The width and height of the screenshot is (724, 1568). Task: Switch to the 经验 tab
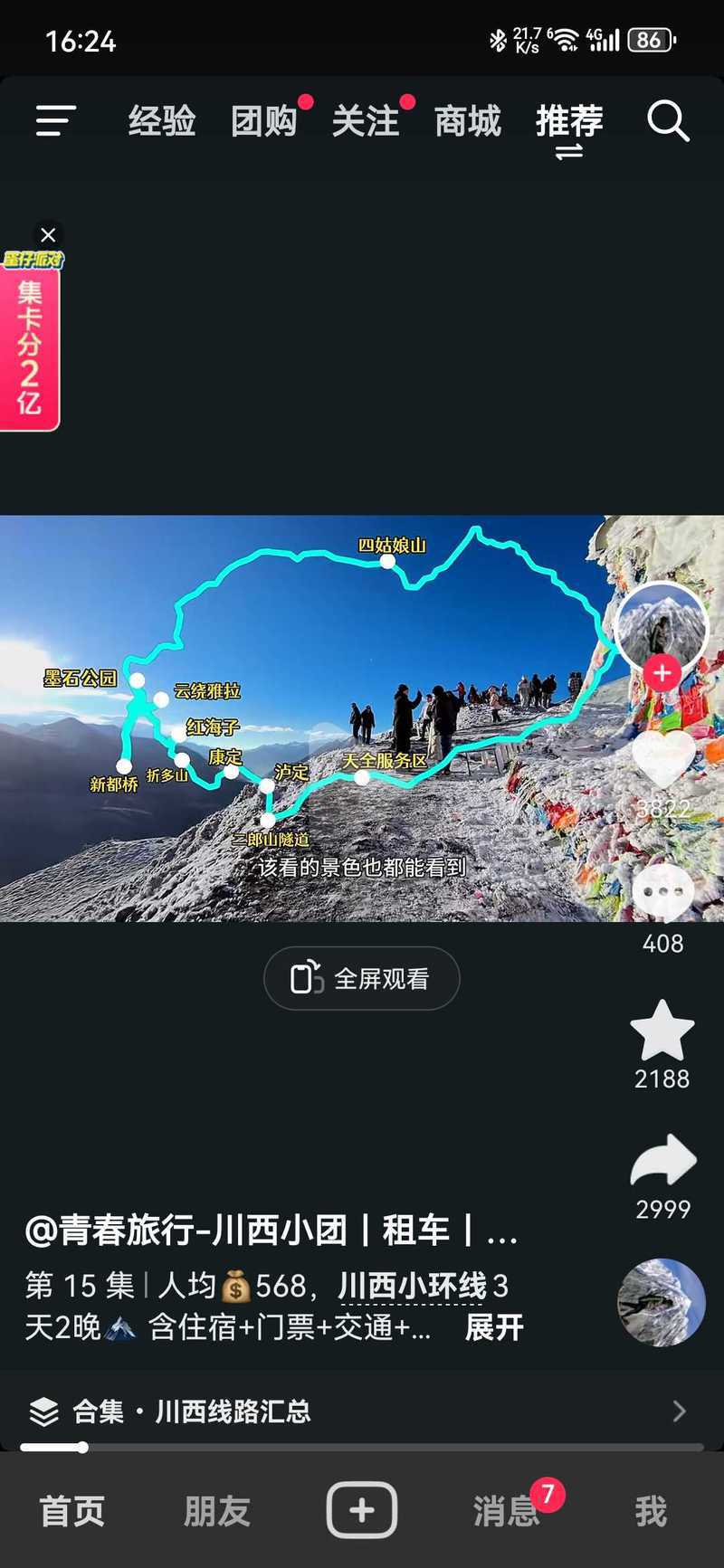click(x=162, y=120)
